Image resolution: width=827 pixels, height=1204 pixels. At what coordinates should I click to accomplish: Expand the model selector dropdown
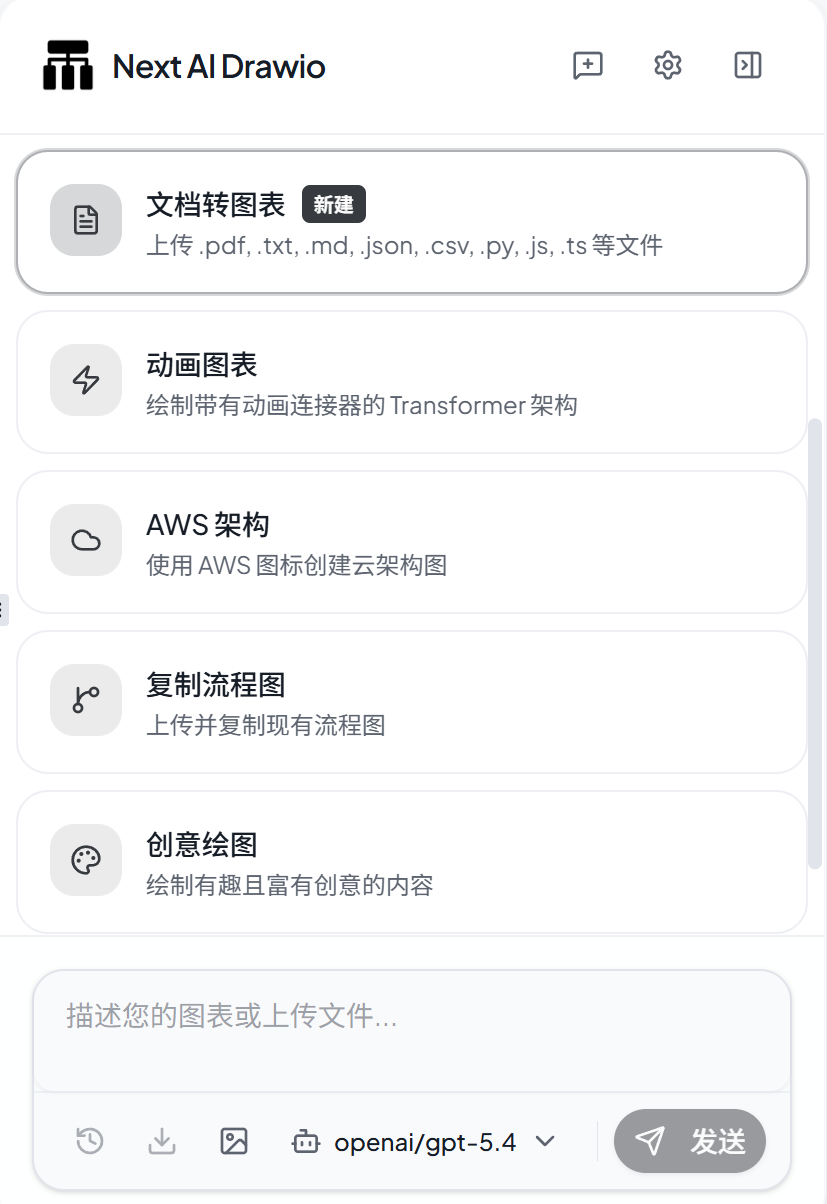pyautogui.click(x=545, y=1141)
